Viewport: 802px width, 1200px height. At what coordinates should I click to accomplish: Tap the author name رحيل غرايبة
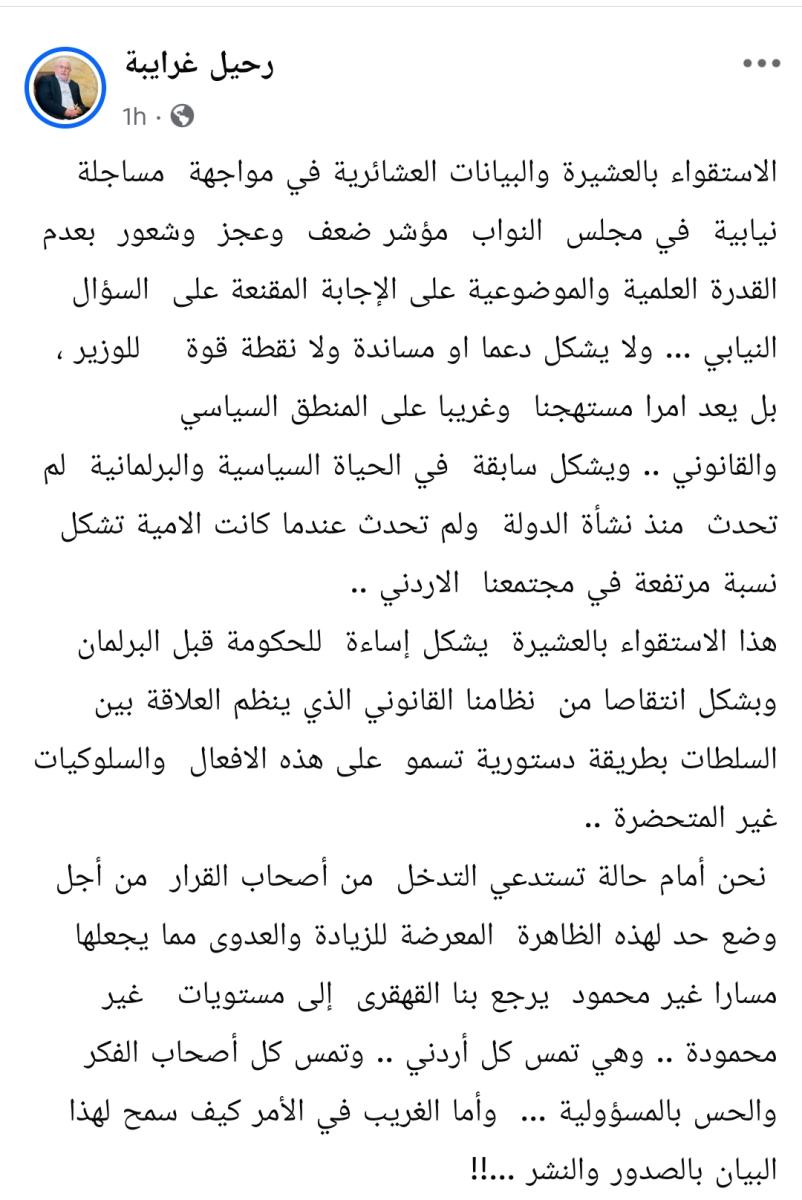[x=198, y=66]
